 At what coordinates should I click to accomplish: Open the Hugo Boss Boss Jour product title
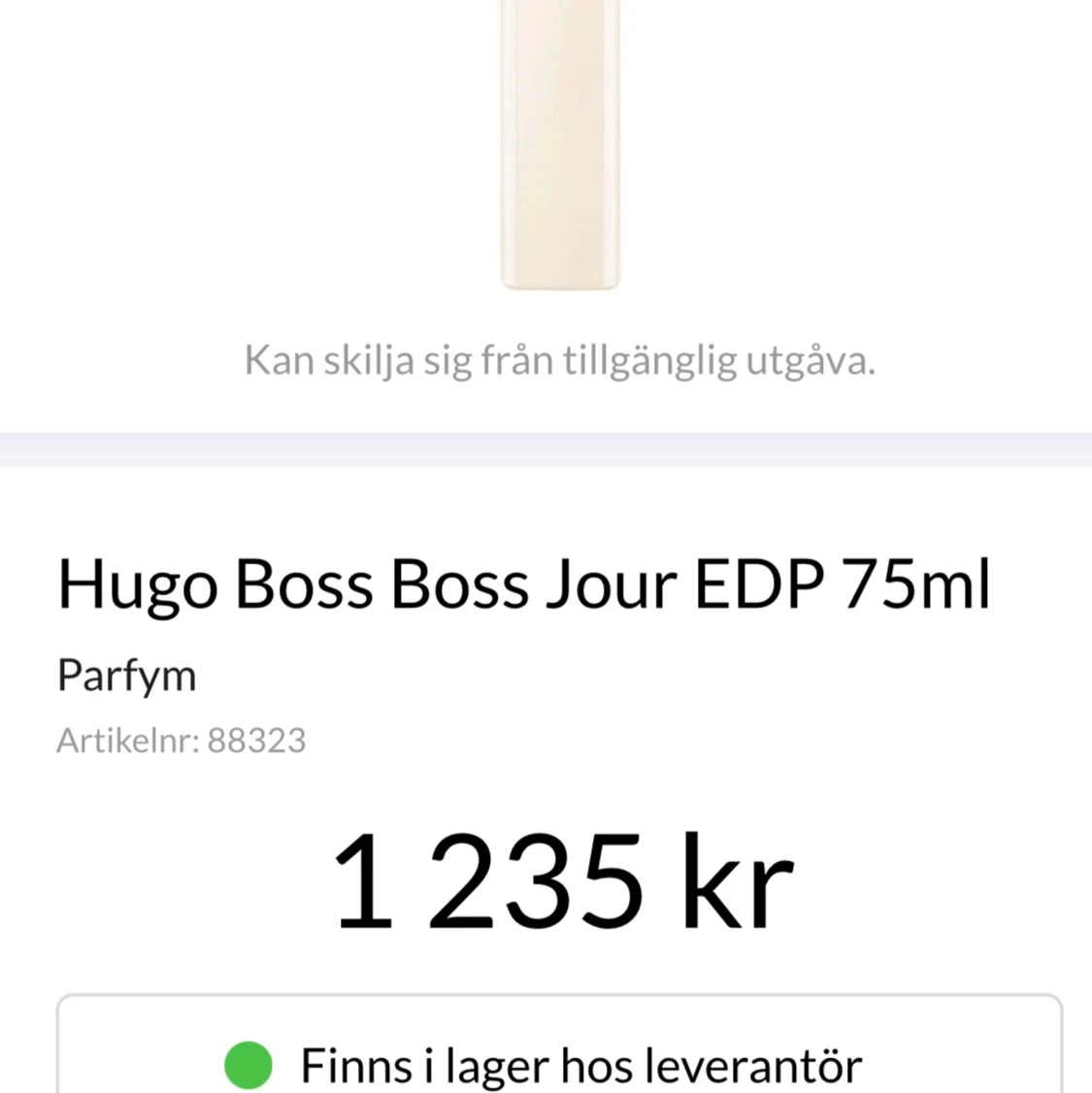pos(524,583)
